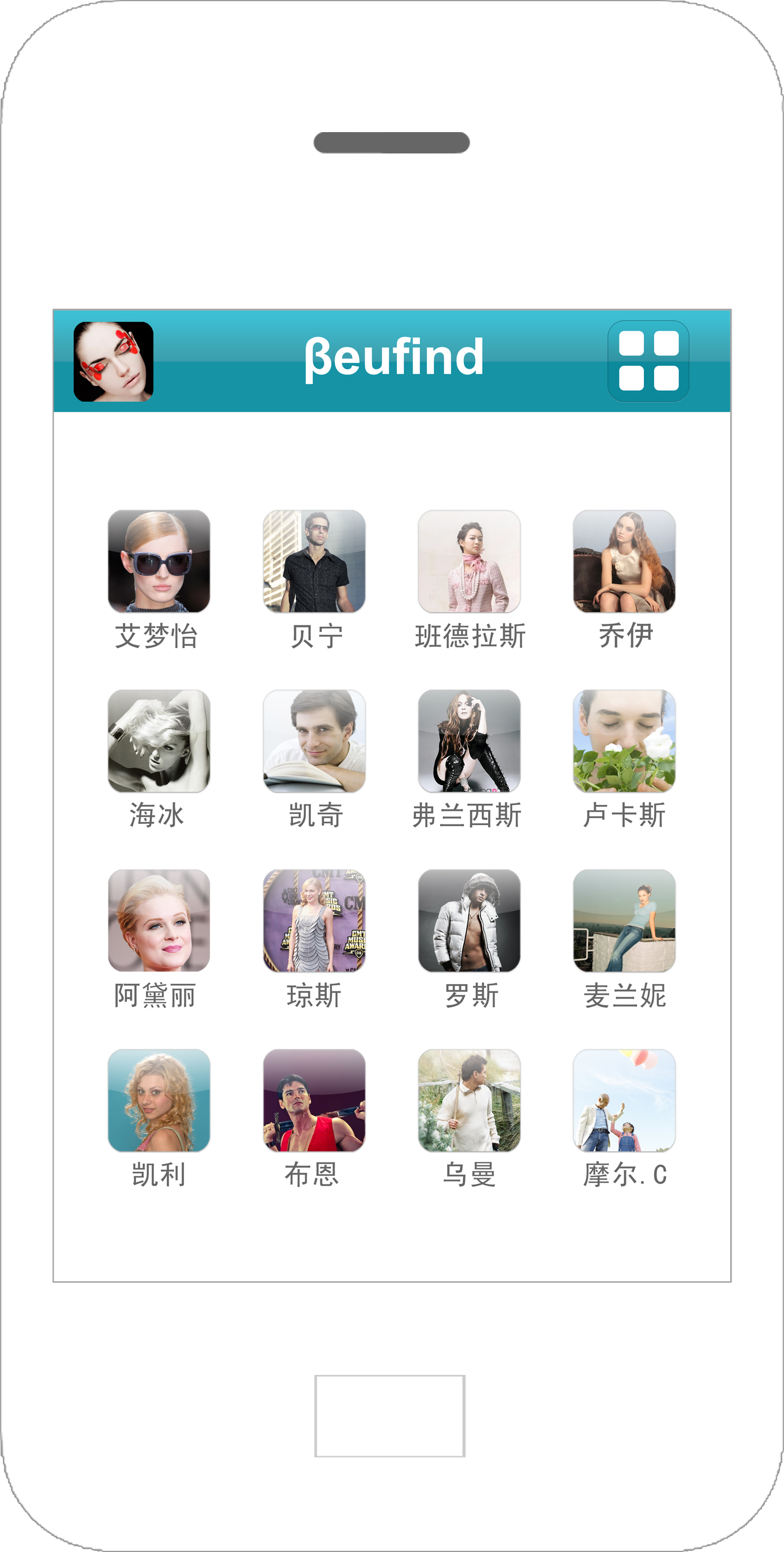Select the 贝宁 tile
The height and width of the screenshot is (1552, 784).
314,561
